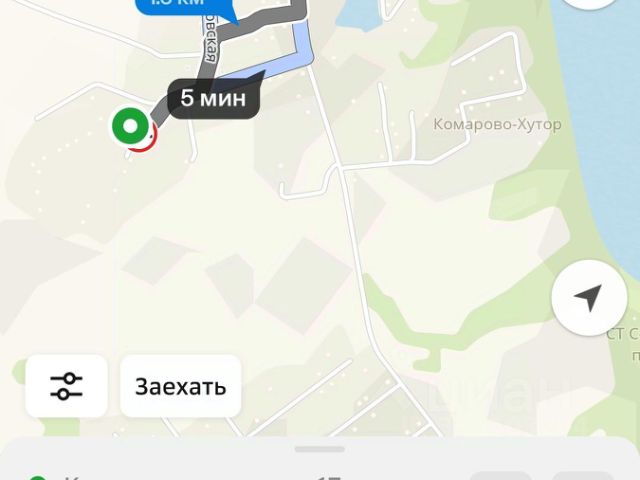Select the 5 мин route option

(x=214, y=99)
